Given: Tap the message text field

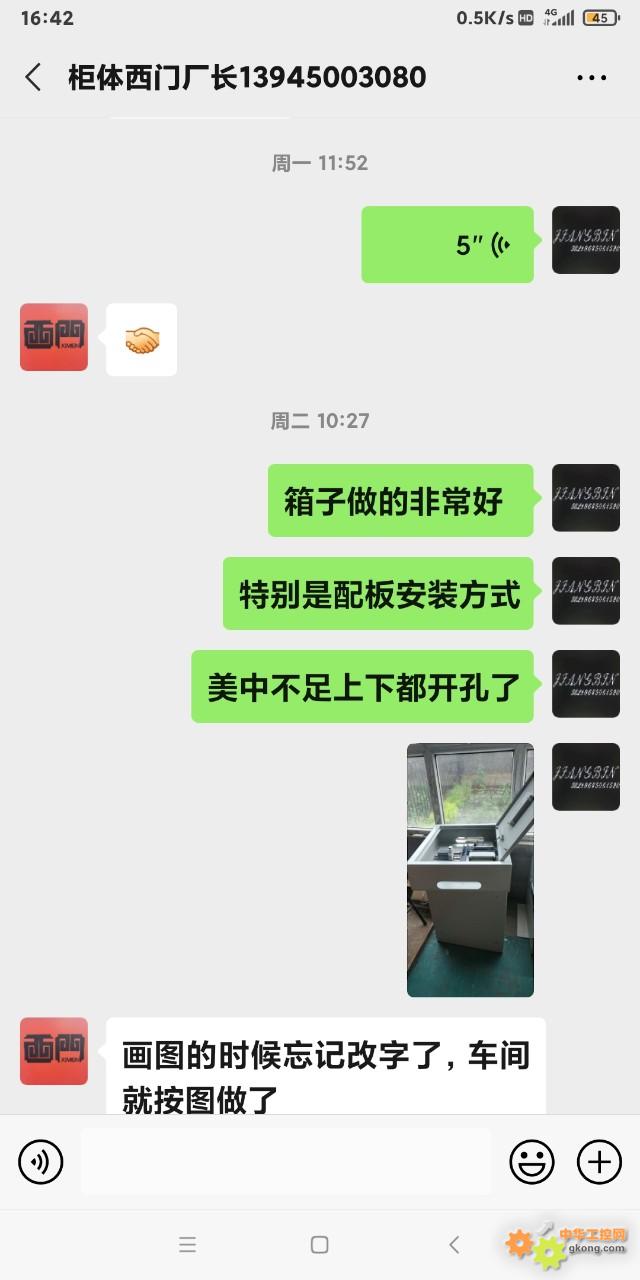Looking at the screenshot, I should click(x=286, y=1161).
